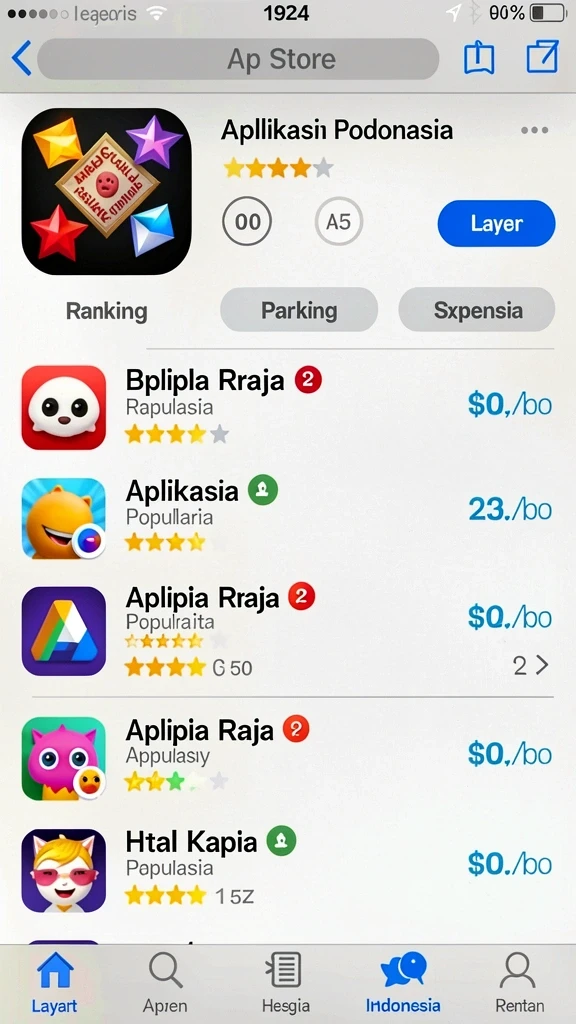Open the compose square icon

click(x=542, y=57)
